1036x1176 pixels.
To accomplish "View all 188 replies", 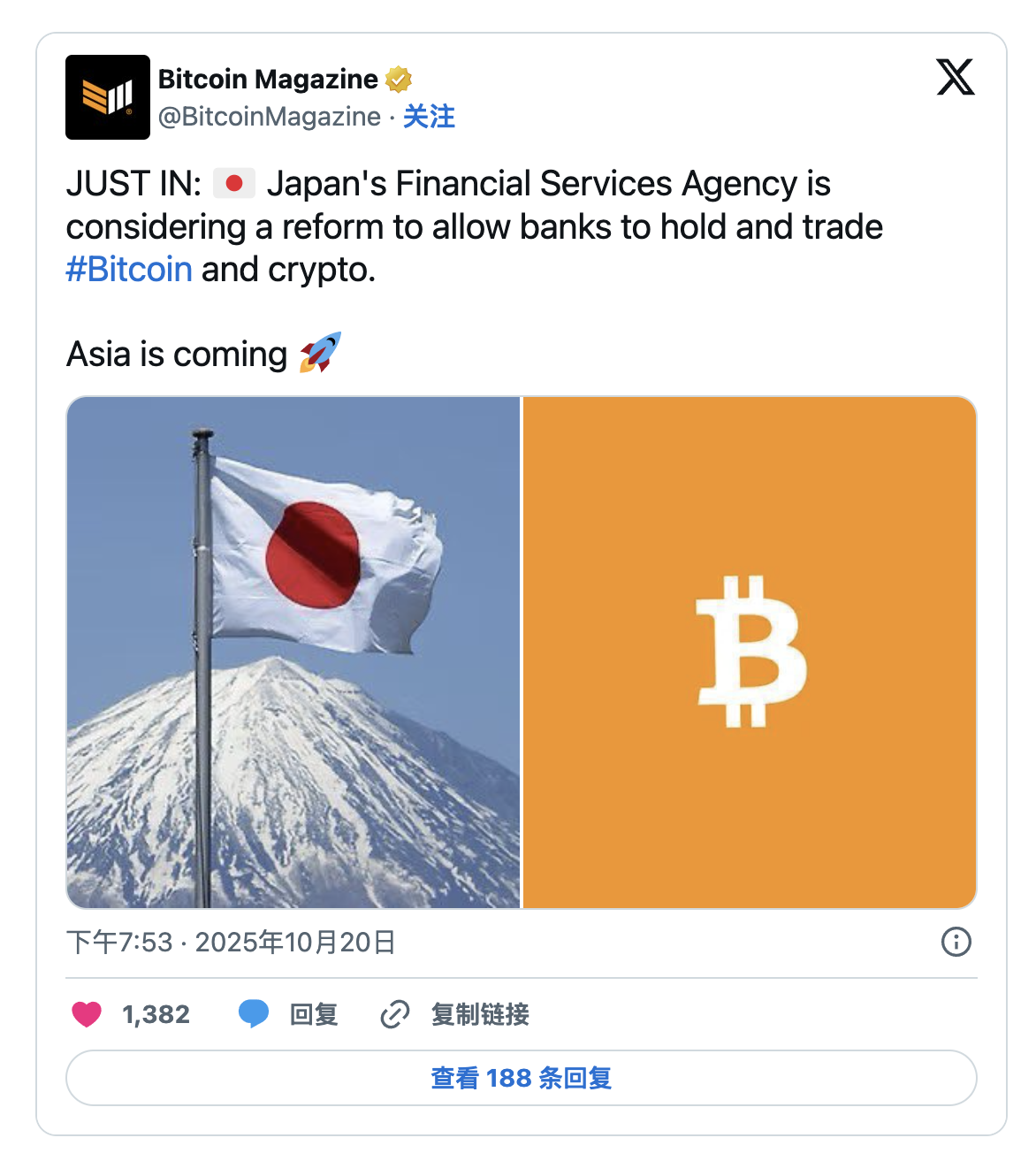I will tap(522, 1078).
